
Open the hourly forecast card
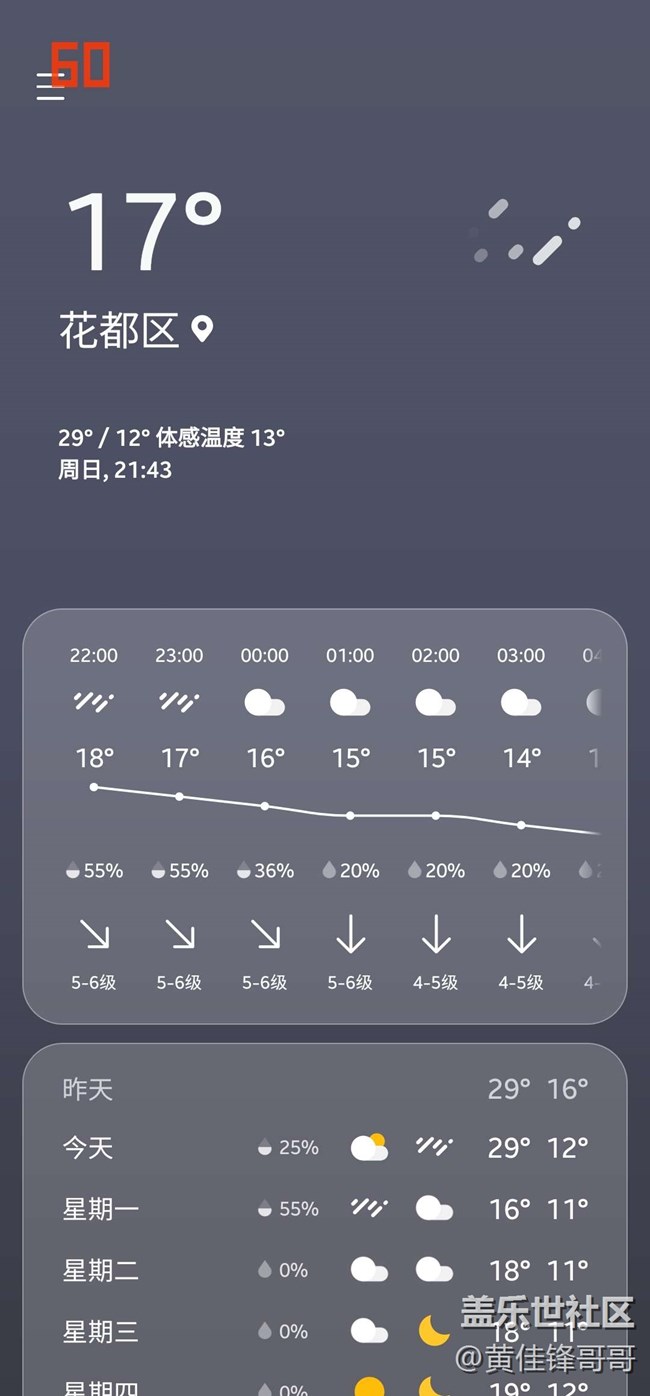point(325,816)
